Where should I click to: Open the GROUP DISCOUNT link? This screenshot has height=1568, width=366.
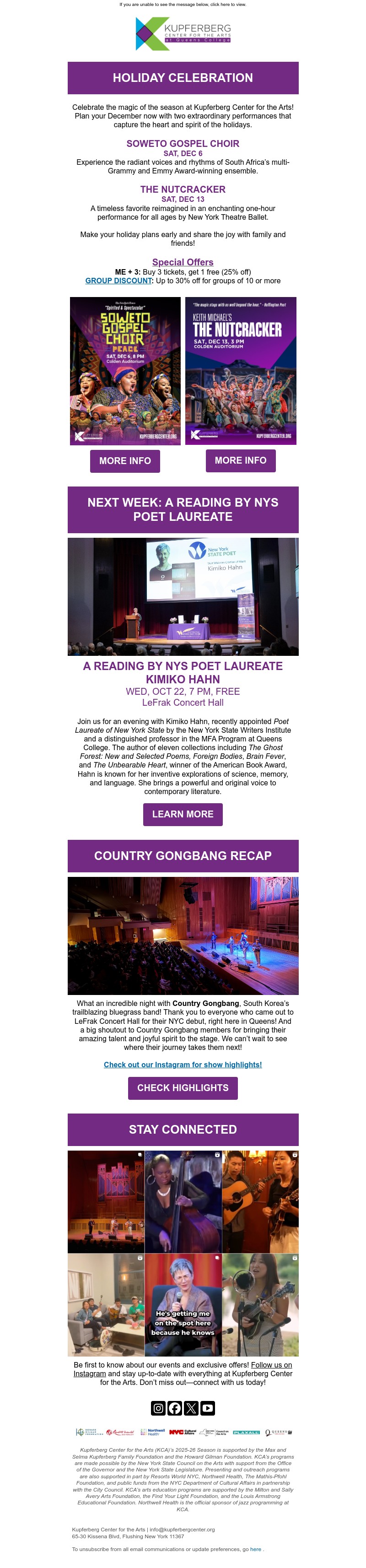click(118, 281)
